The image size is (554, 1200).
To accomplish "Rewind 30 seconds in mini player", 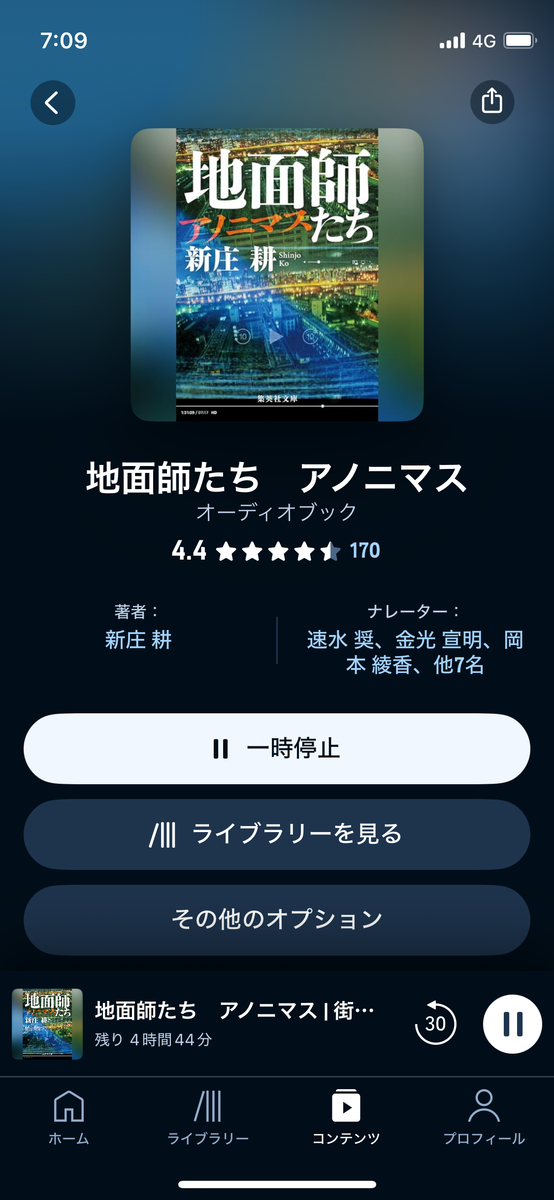I will coord(435,1023).
